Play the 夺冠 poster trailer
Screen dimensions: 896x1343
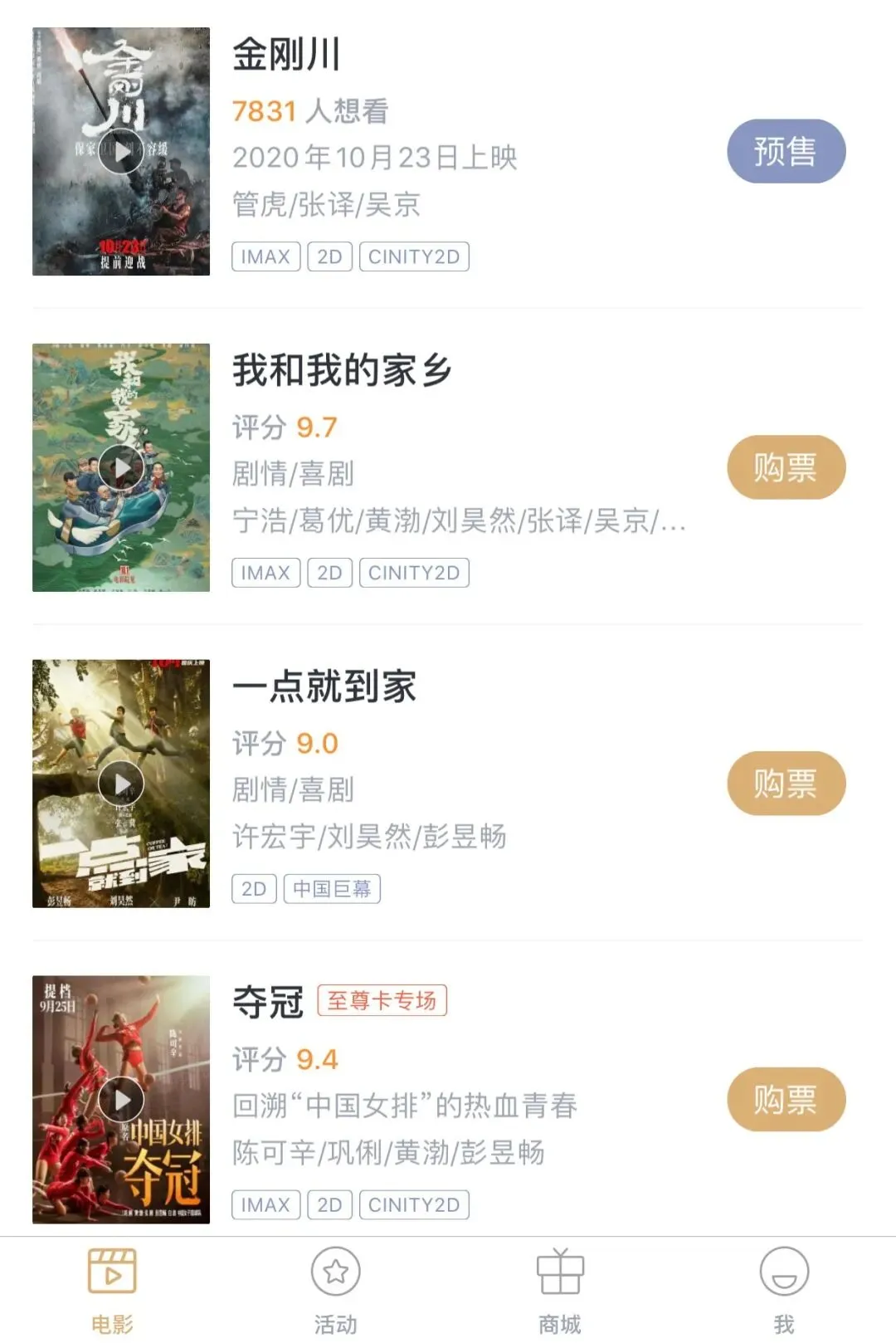(x=121, y=1100)
